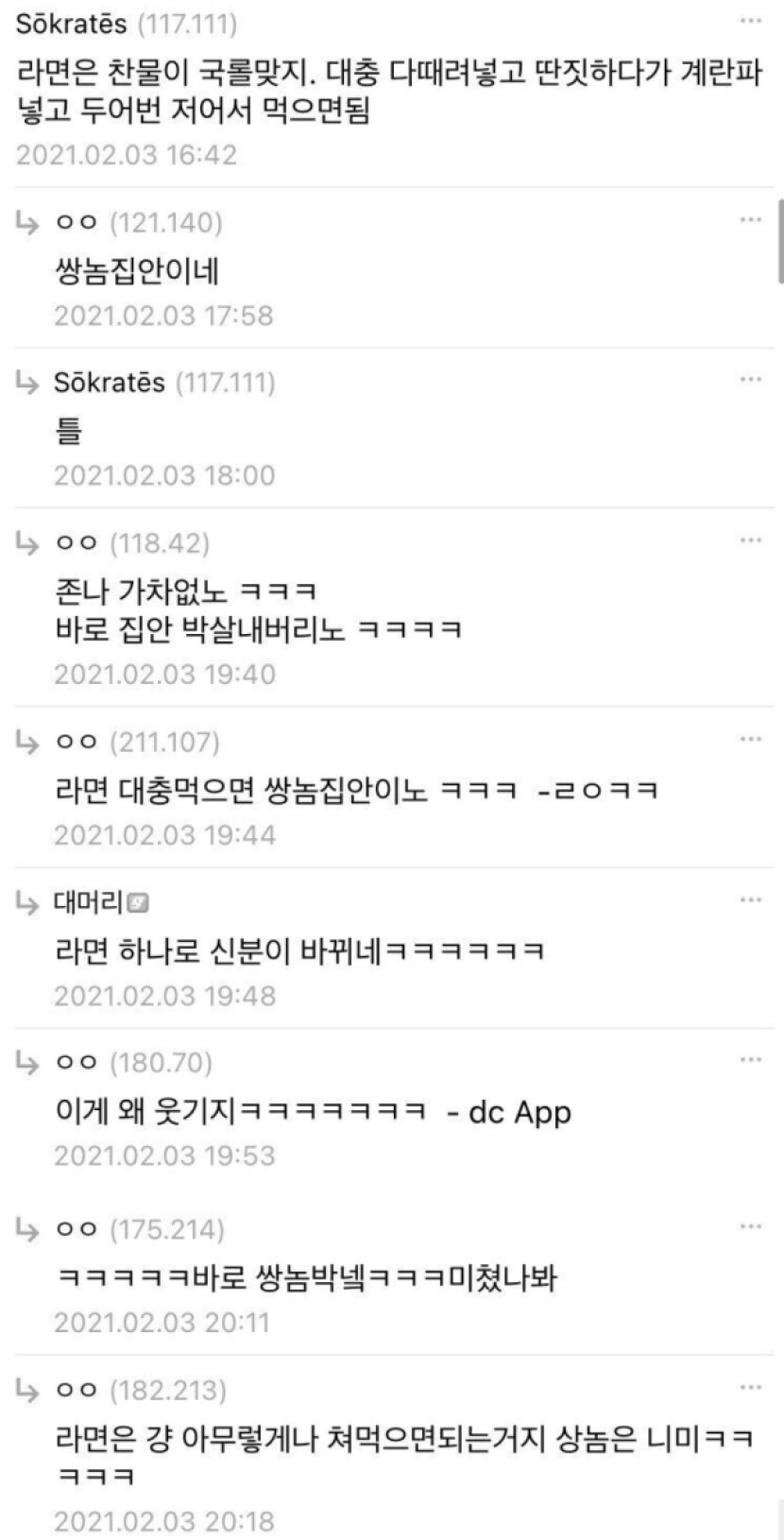Open the options menu on Sōkratēs' 16:42 comment

(751, 21)
